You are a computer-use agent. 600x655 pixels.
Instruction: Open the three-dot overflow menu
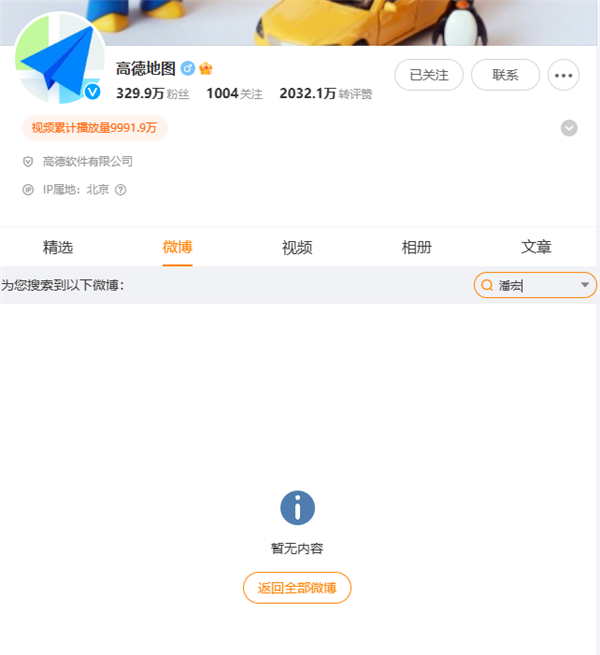click(564, 75)
